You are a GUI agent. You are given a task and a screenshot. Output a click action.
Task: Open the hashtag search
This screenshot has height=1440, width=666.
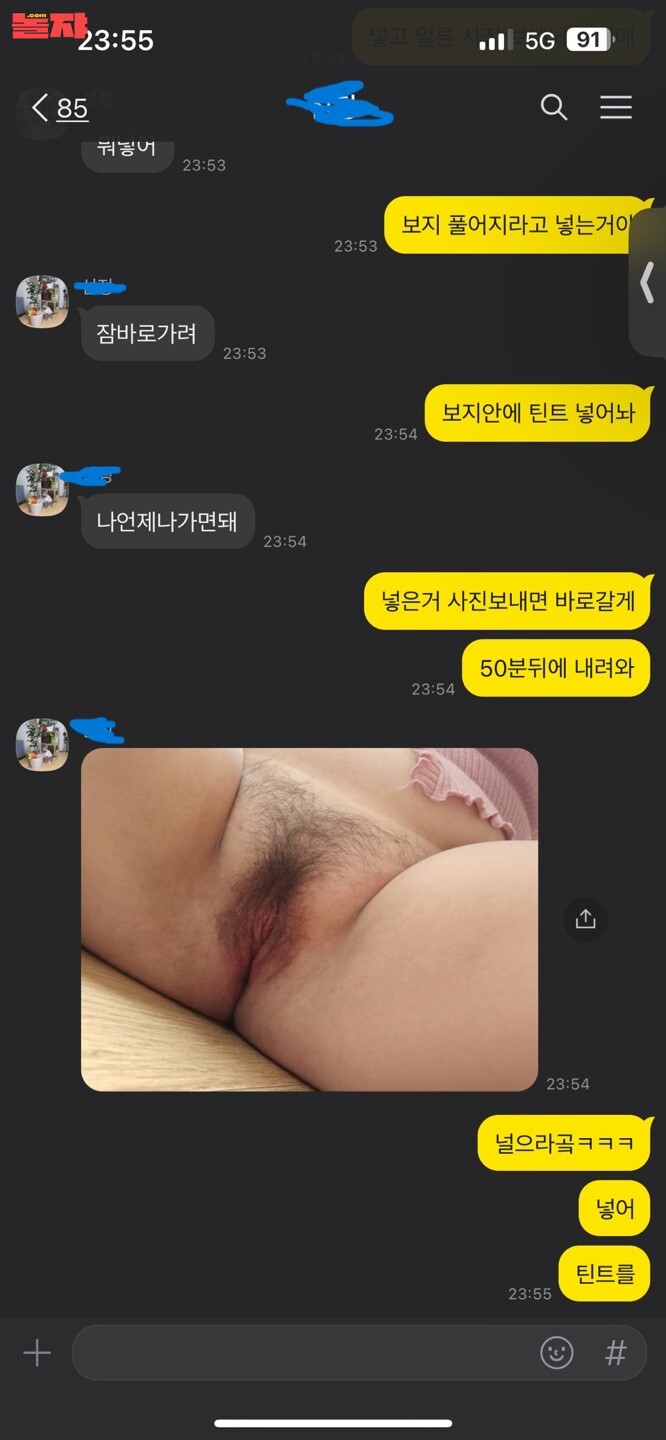(616, 1353)
